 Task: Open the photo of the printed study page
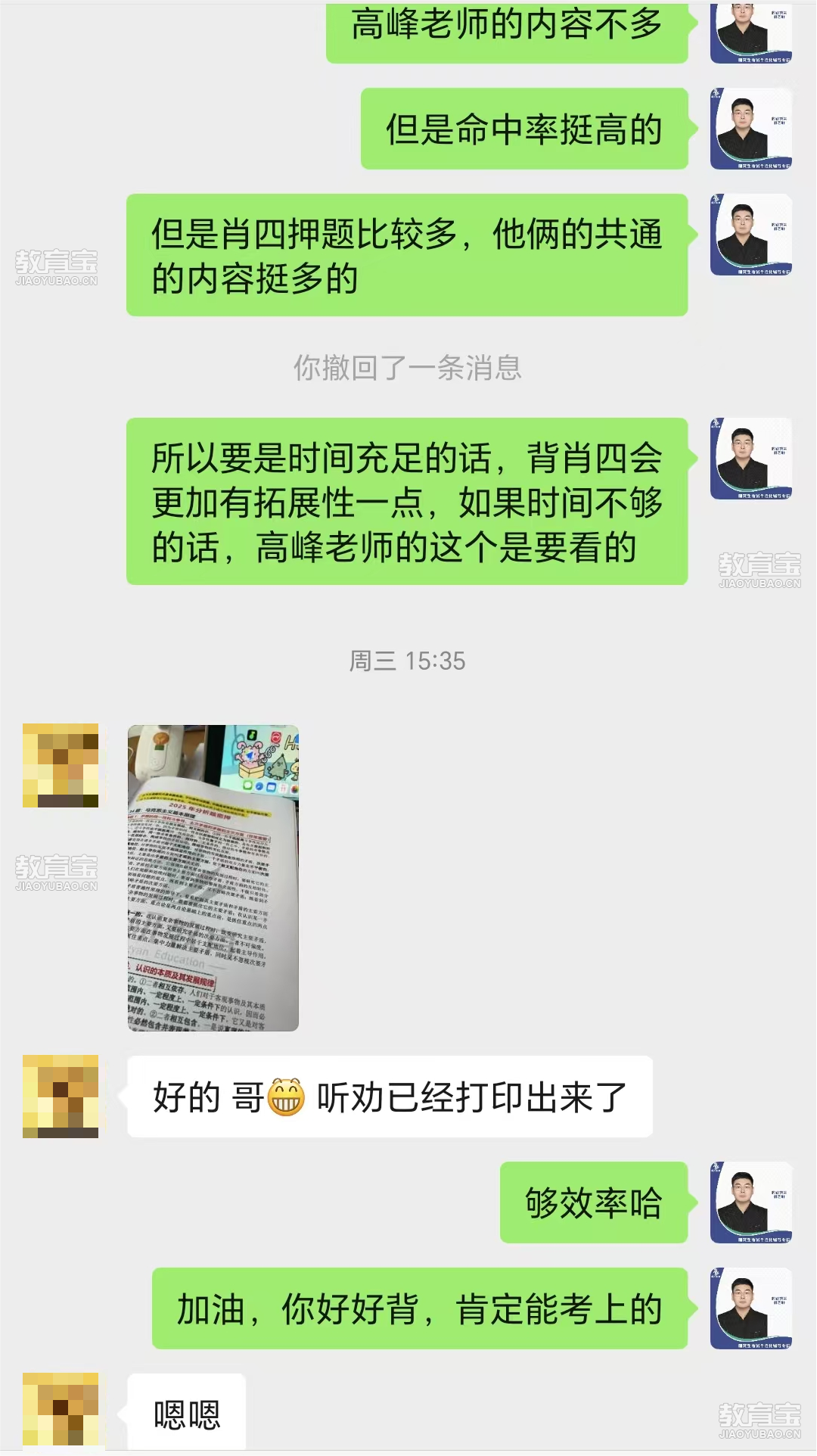[213, 878]
